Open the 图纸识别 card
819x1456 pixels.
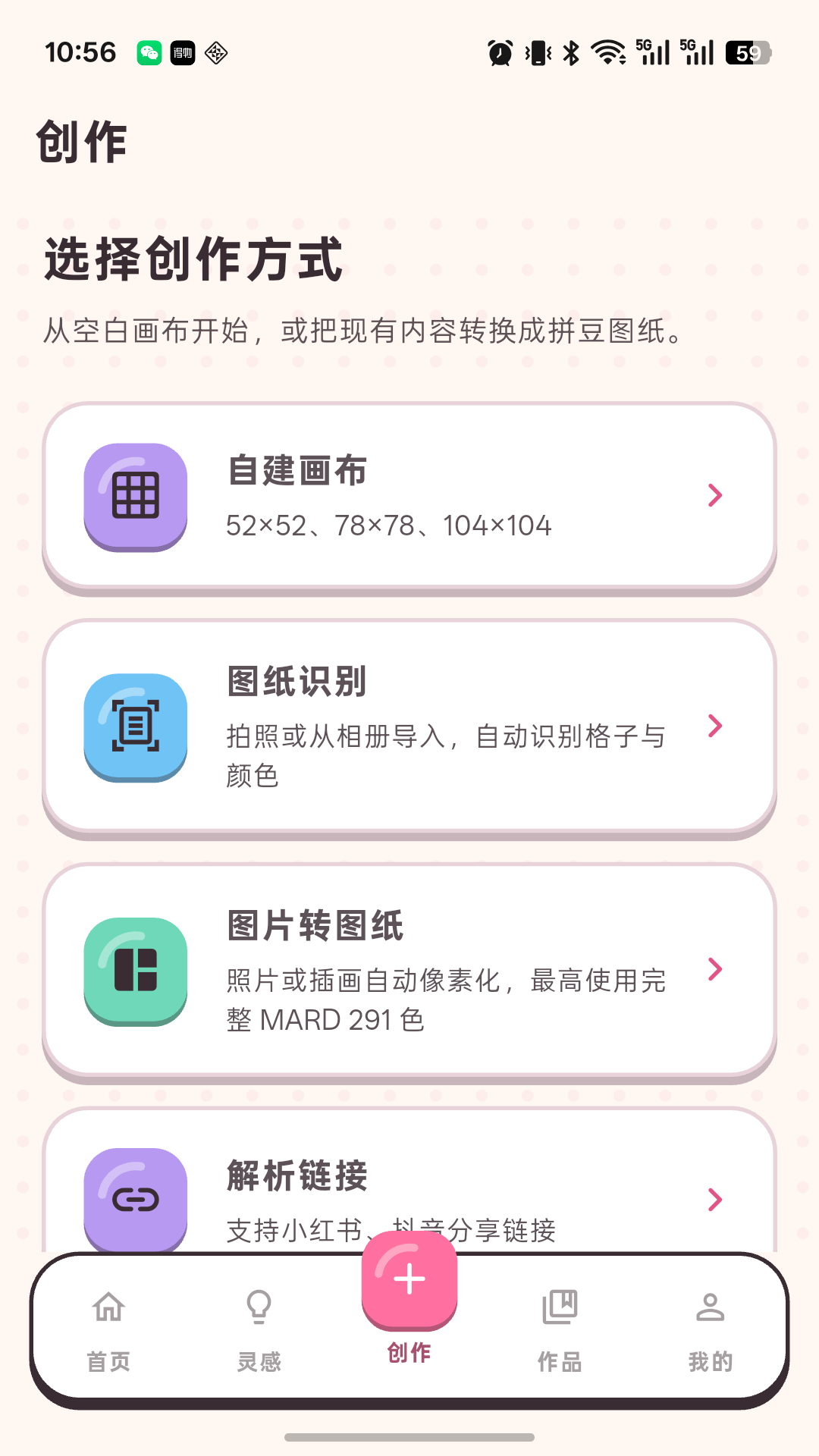pos(409,727)
